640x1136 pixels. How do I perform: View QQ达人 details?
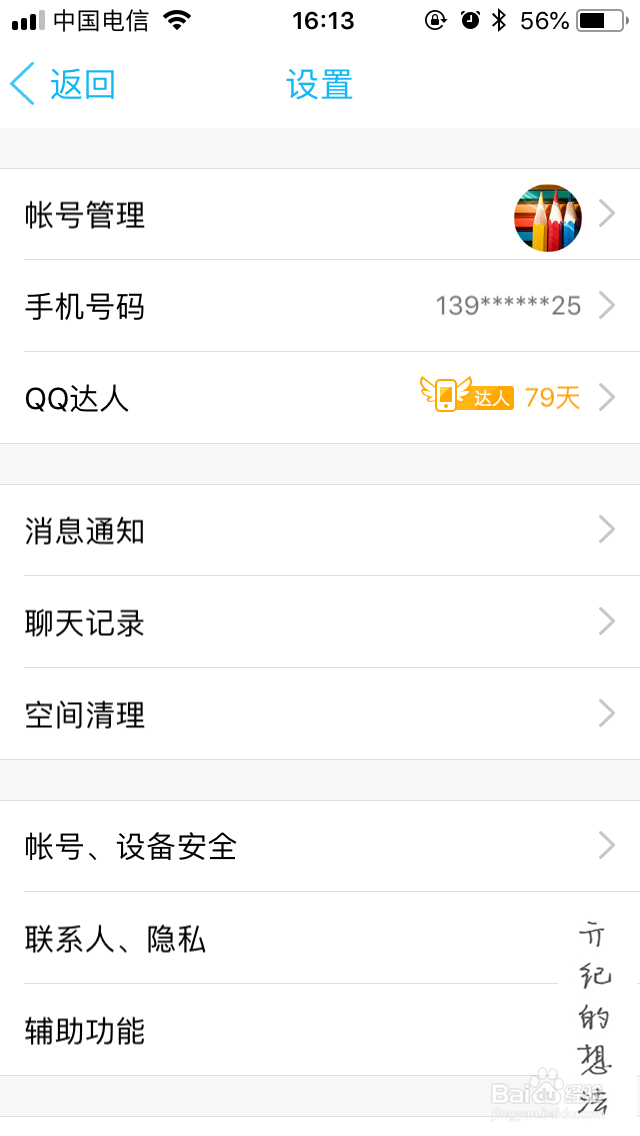pos(320,398)
